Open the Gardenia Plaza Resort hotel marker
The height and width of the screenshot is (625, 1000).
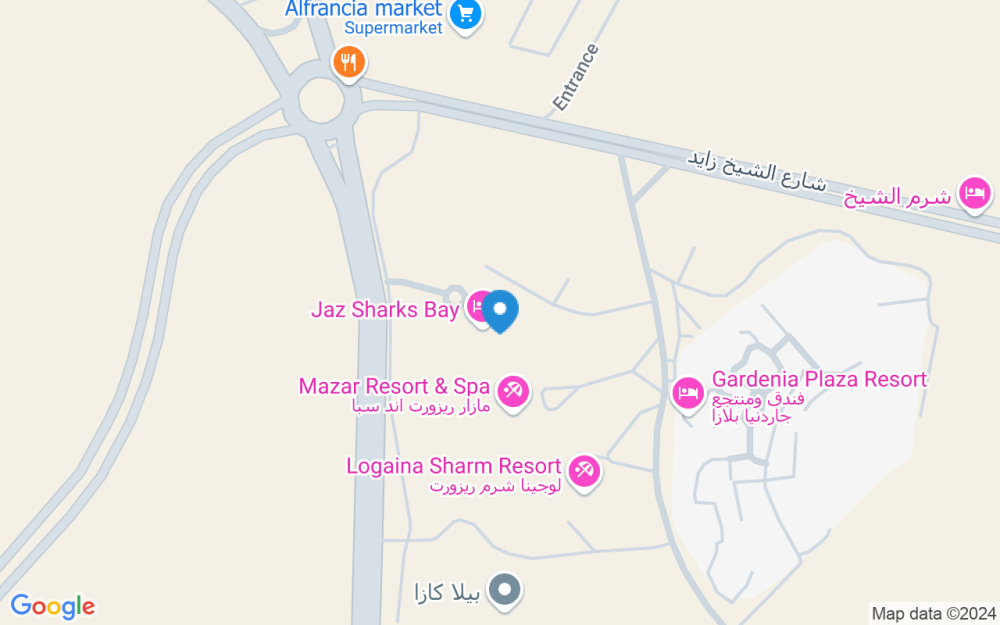pyautogui.click(x=687, y=392)
